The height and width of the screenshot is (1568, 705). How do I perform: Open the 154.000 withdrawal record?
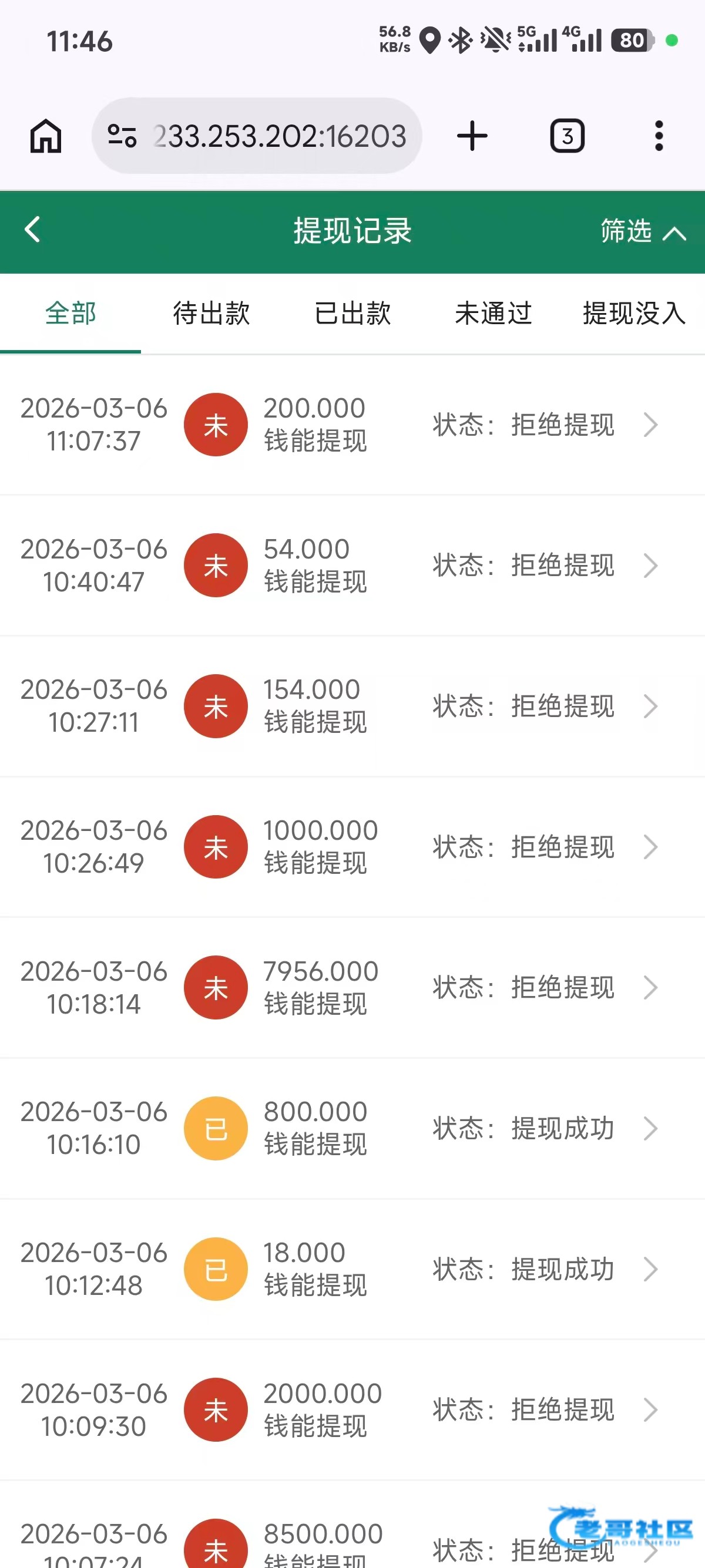[x=352, y=706]
